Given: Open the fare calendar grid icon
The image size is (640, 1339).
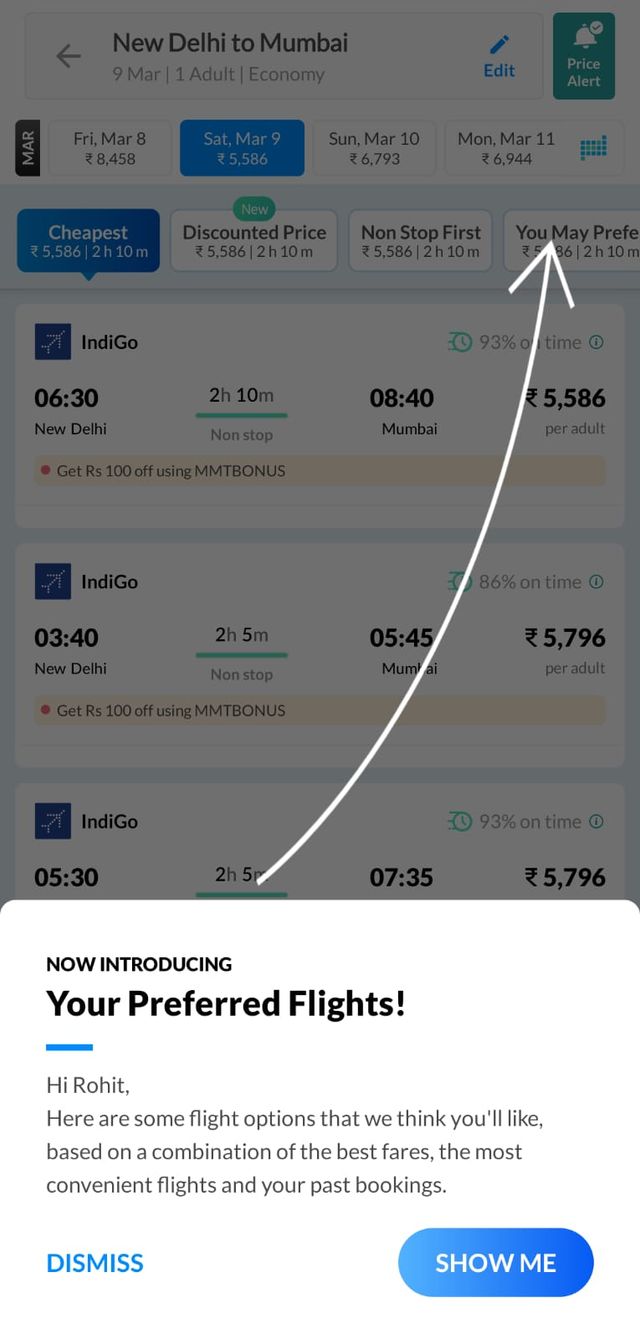Looking at the screenshot, I should (x=593, y=149).
